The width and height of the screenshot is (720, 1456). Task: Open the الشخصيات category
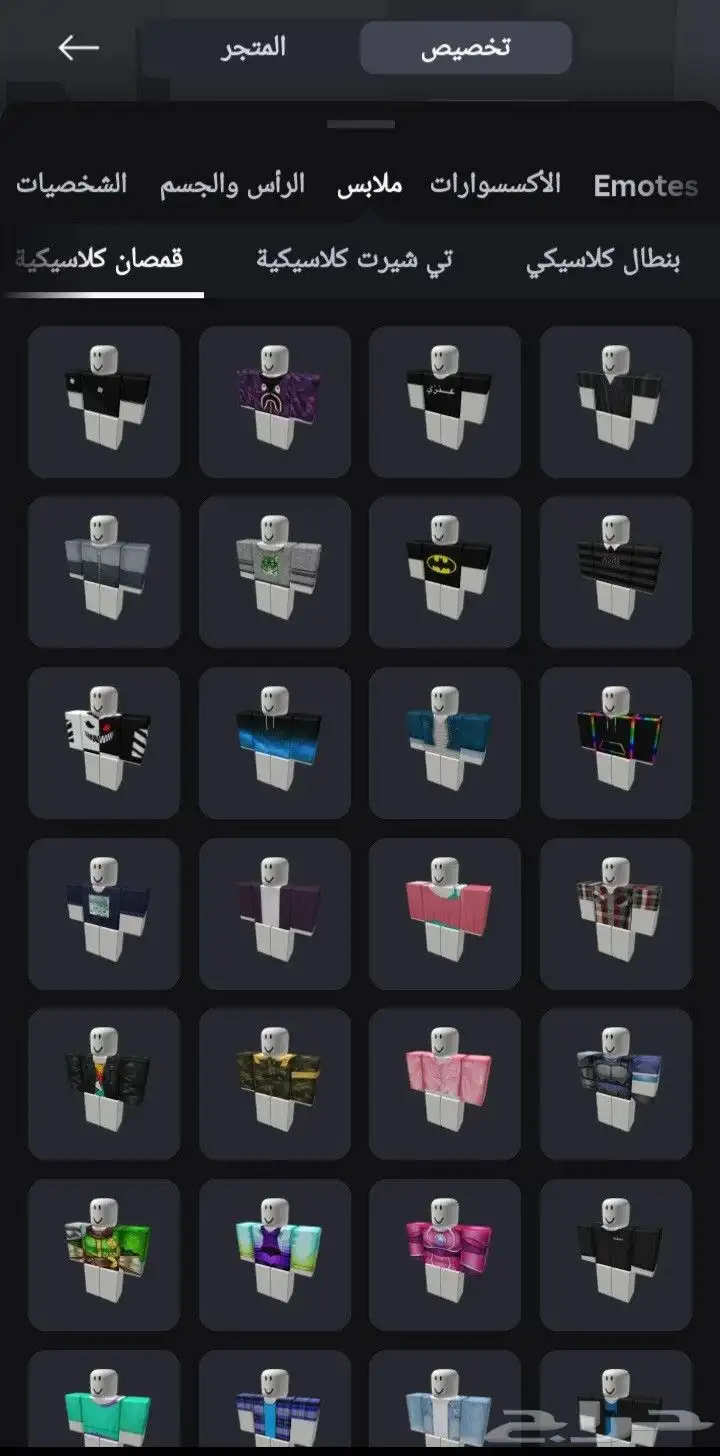[x=72, y=185]
